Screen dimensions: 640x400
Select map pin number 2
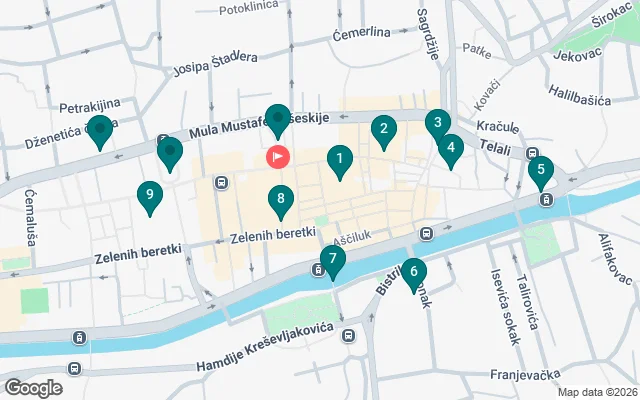(382, 129)
